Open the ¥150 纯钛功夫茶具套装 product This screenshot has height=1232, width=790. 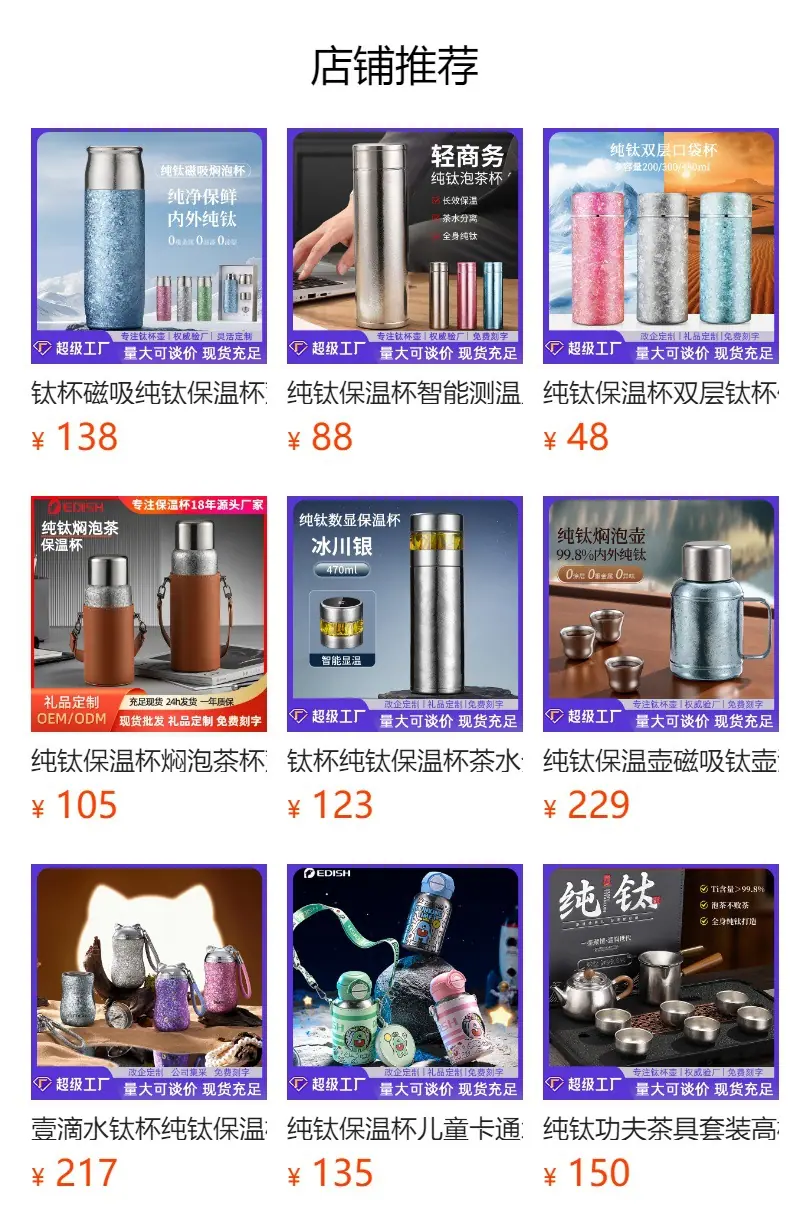click(661, 1028)
